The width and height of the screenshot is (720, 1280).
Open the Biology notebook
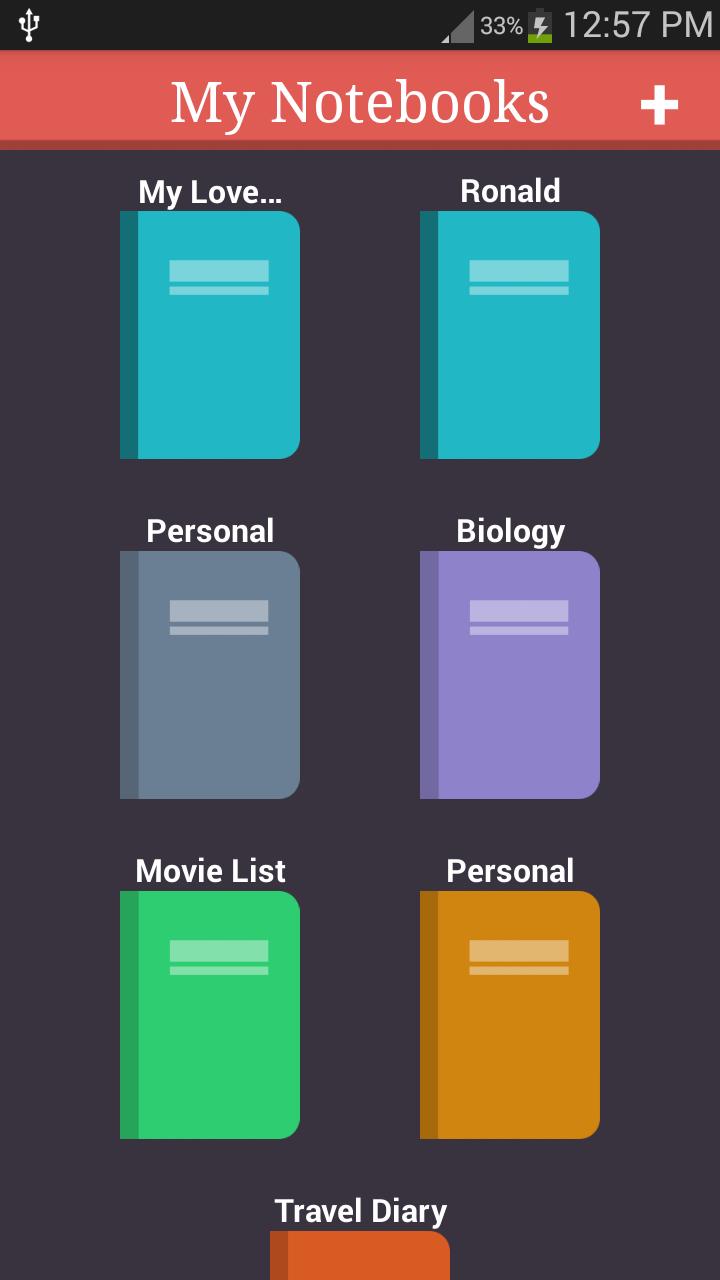click(510, 675)
